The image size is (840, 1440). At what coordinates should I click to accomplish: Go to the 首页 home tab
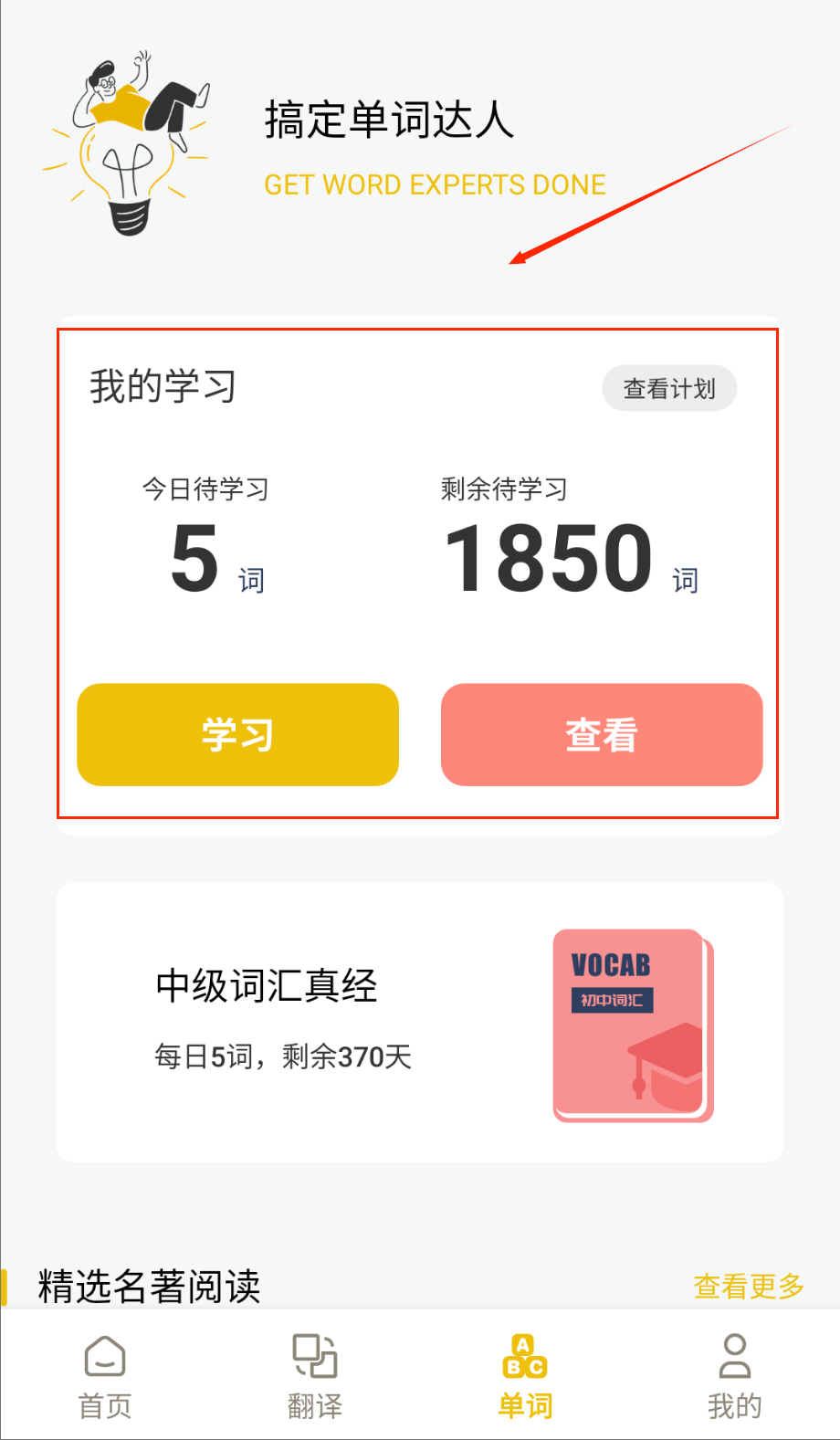click(105, 1377)
